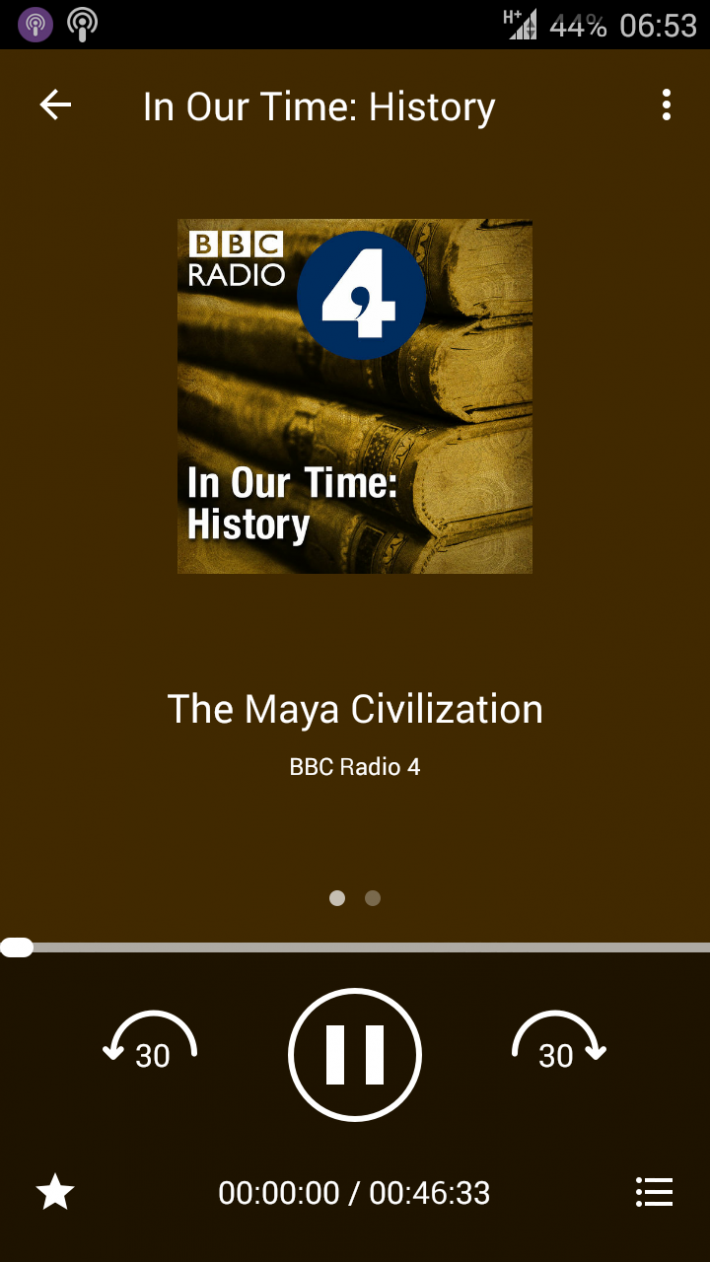Mark episode as favorite with star
The image size is (710, 1262).
(x=55, y=1192)
